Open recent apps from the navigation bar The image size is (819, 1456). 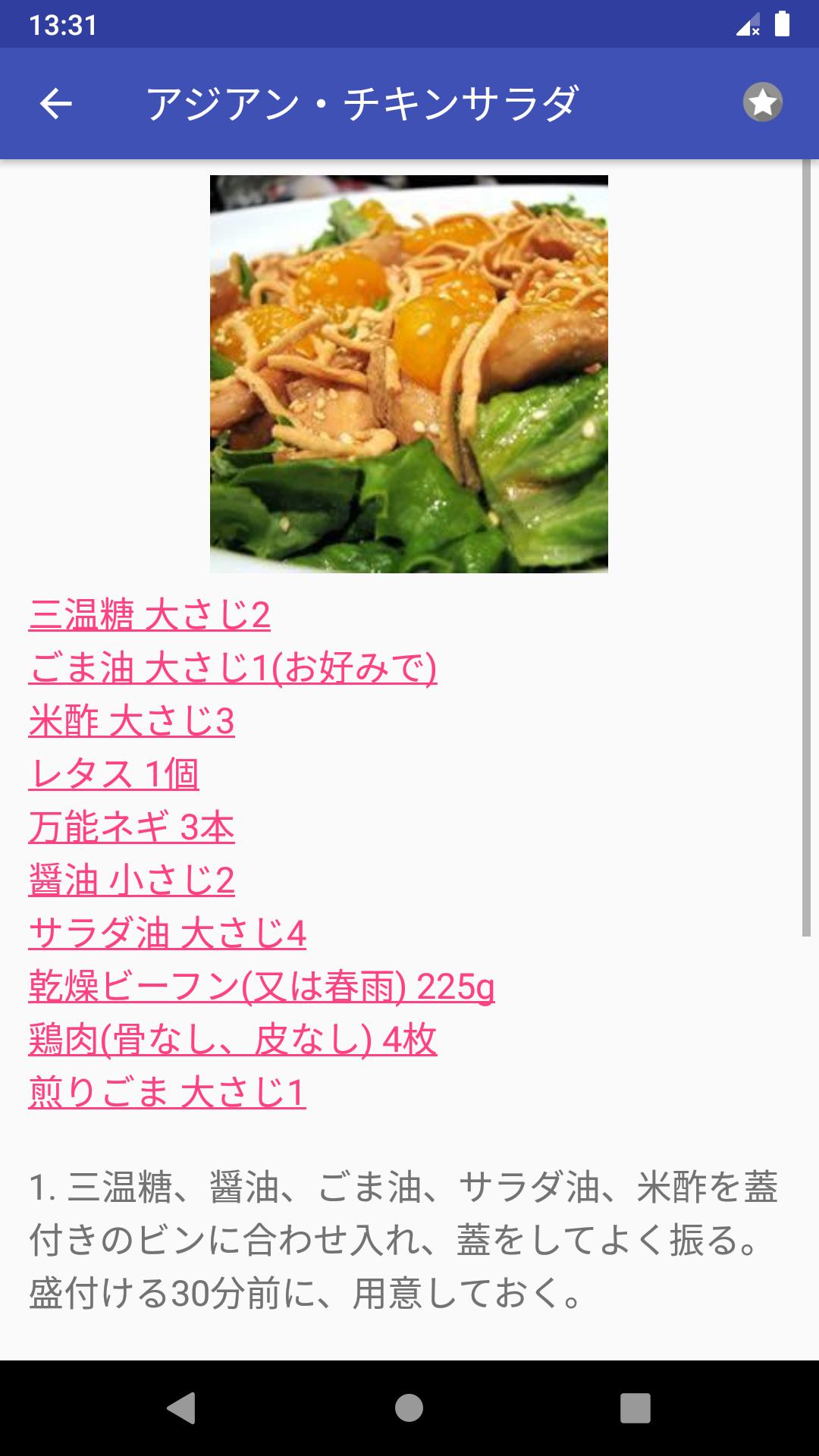click(x=635, y=1408)
